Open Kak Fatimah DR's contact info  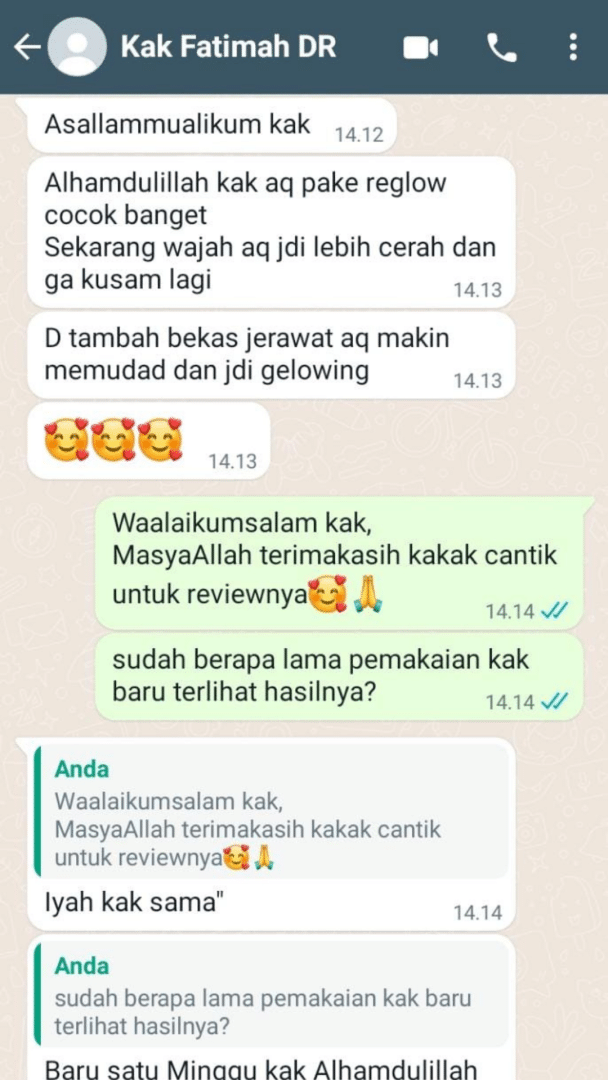pyautogui.click(x=228, y=47)
